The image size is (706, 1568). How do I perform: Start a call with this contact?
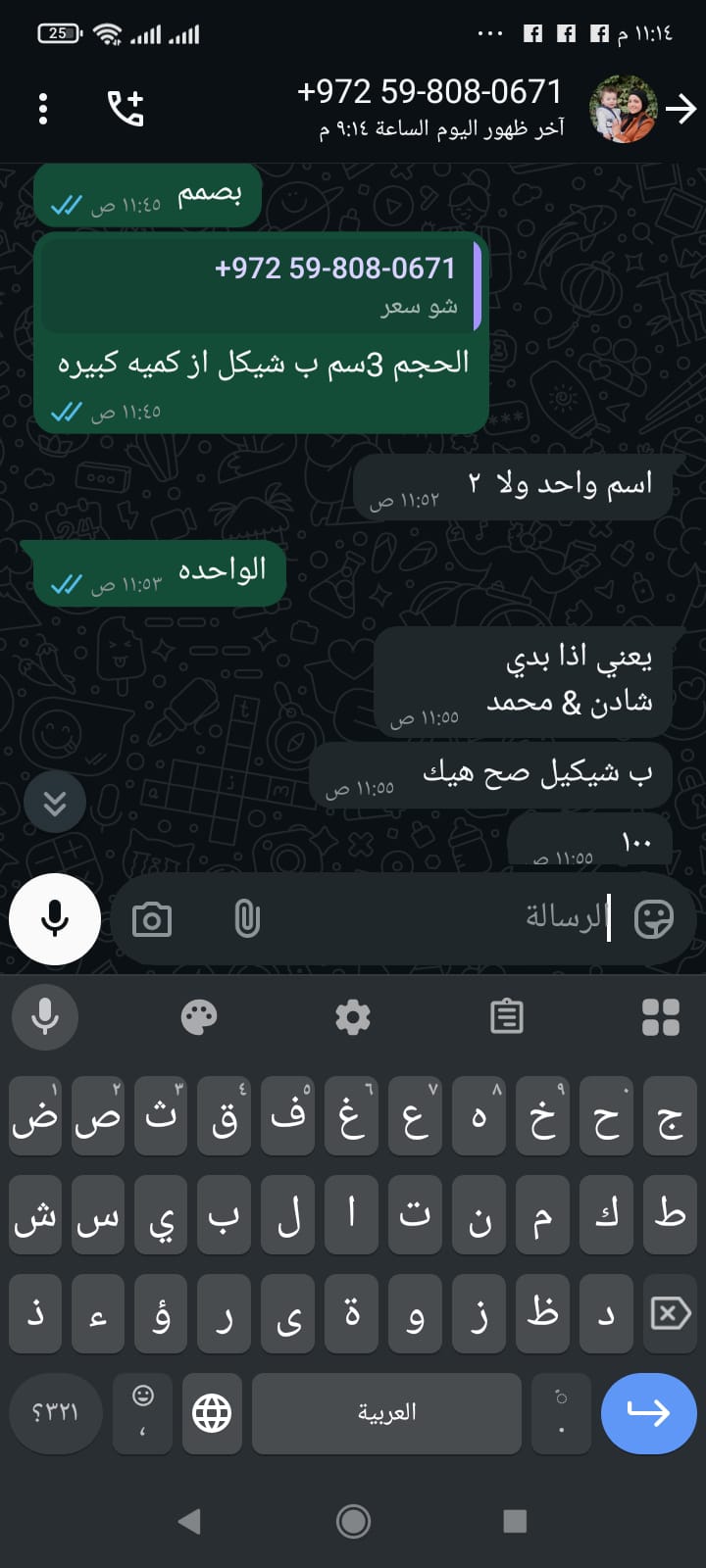126,109
